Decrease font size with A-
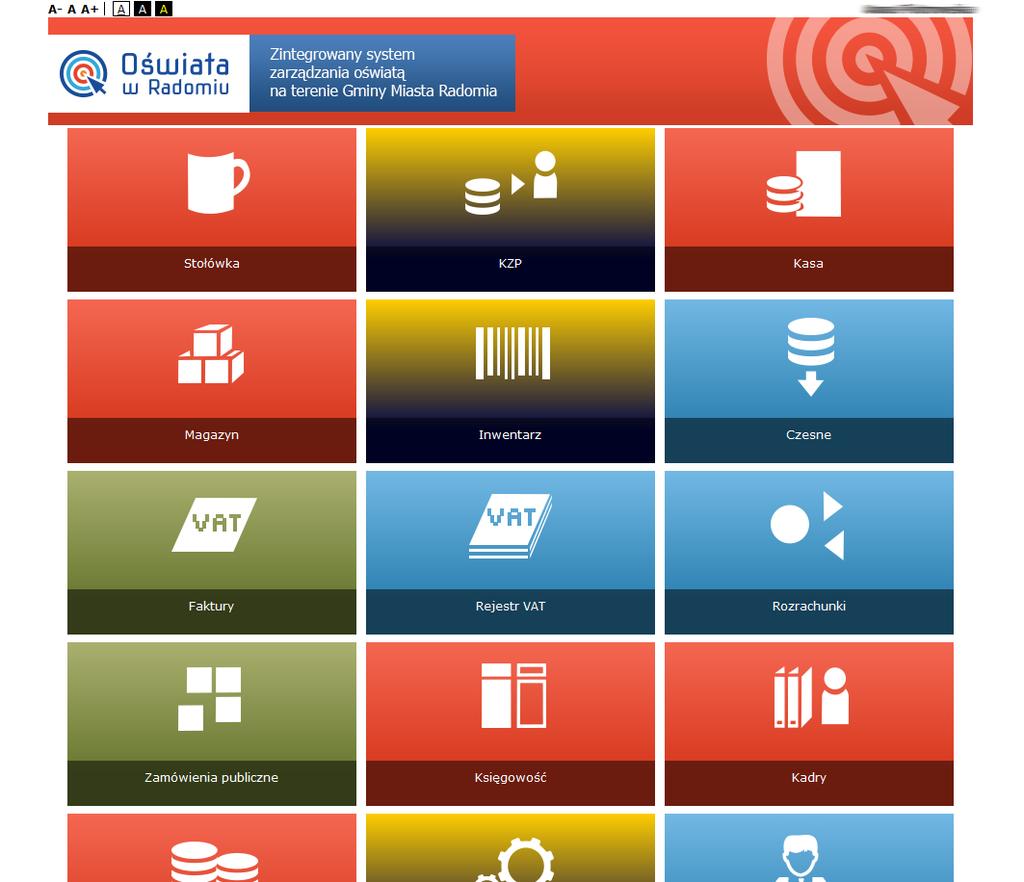The height and width of the screenshot is (882, 1024). coord(55,9)
